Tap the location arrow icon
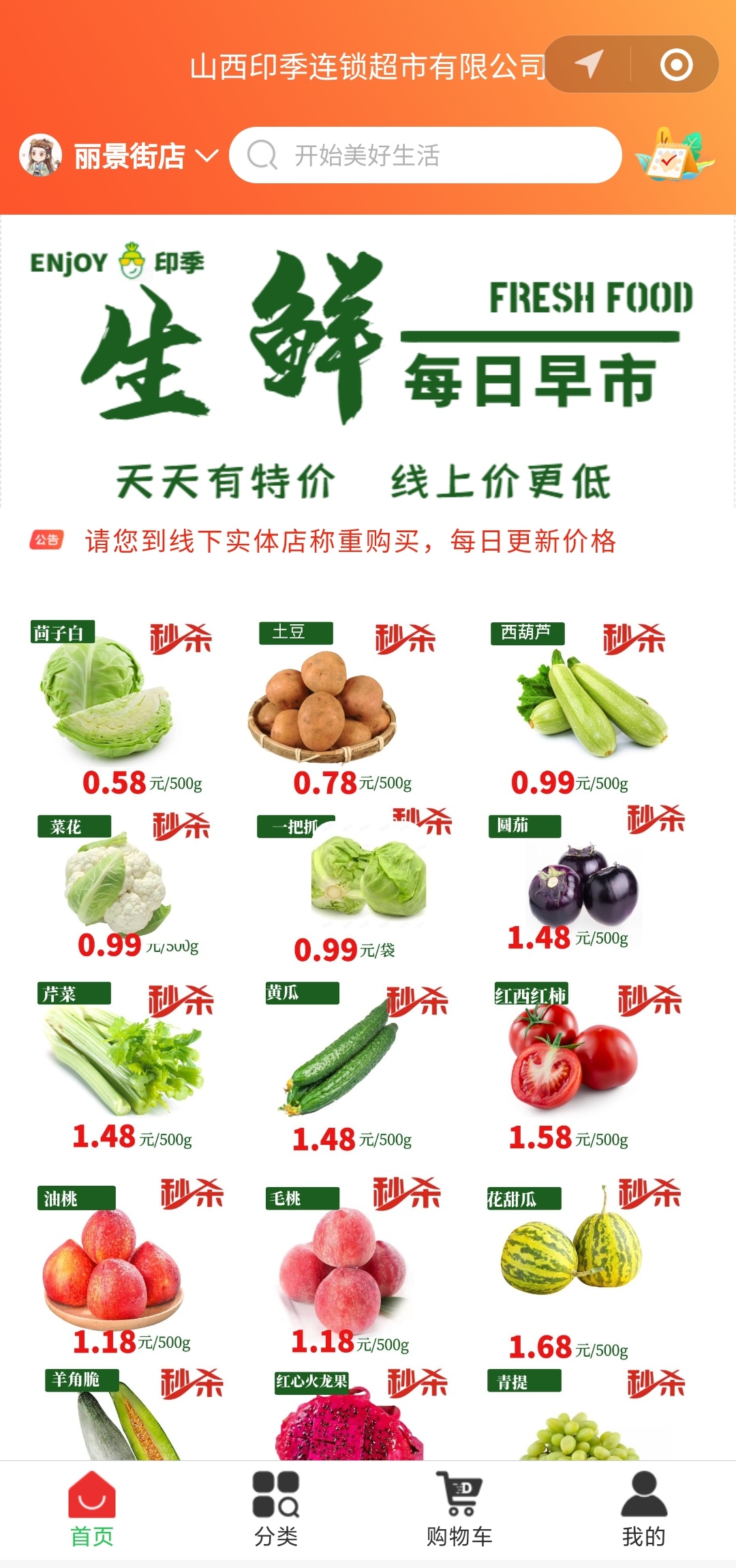 pyautogui.click(x=589, y=65)
